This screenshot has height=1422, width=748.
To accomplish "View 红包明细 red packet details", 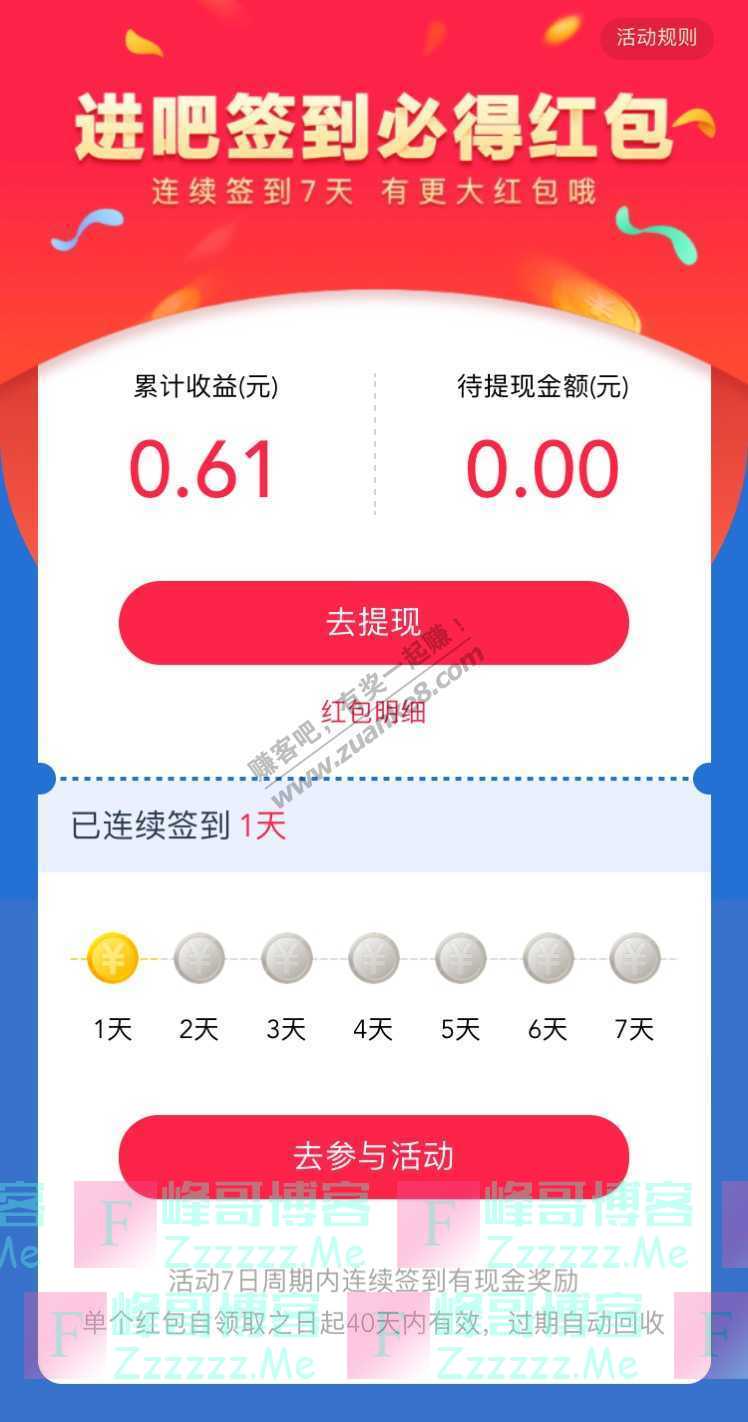I will 373,711.
